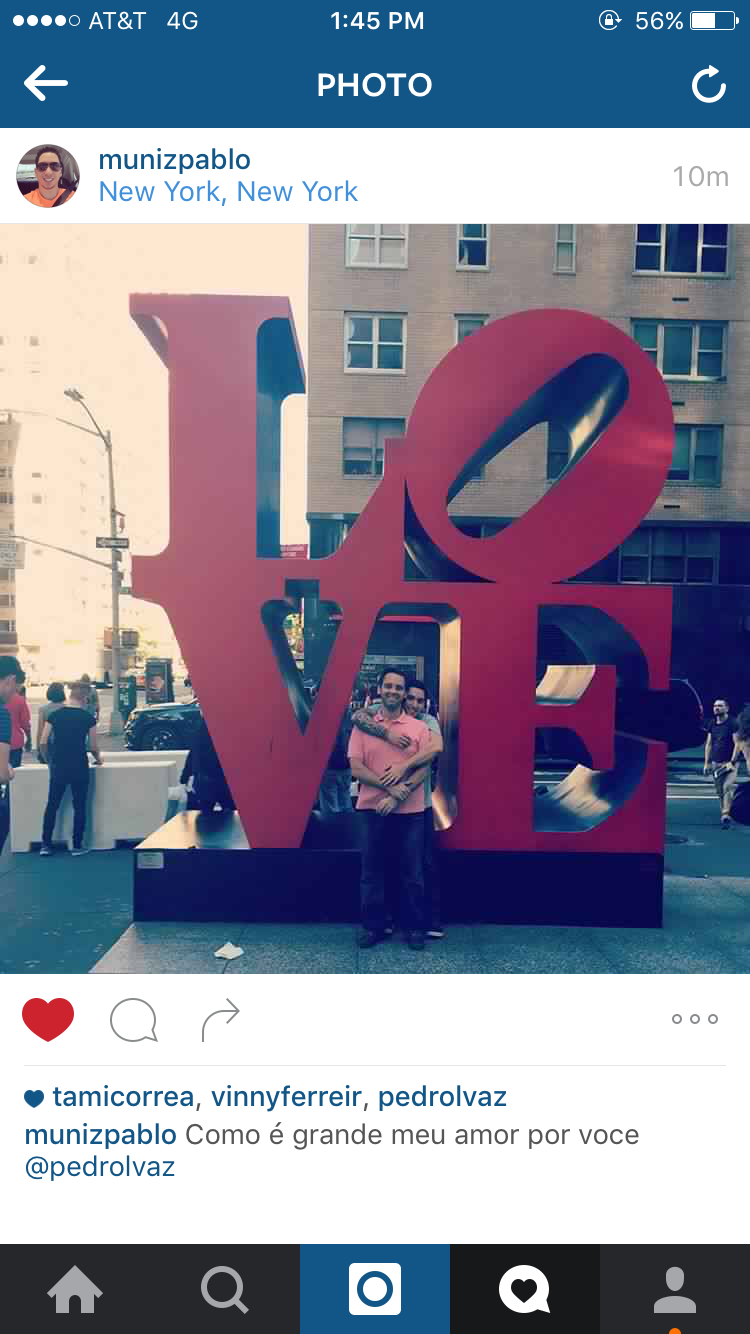This screenshot has width=750, height=1334.
Task: Open the pedrolvaz name in the likes list
Action: tap(442, 1097)
